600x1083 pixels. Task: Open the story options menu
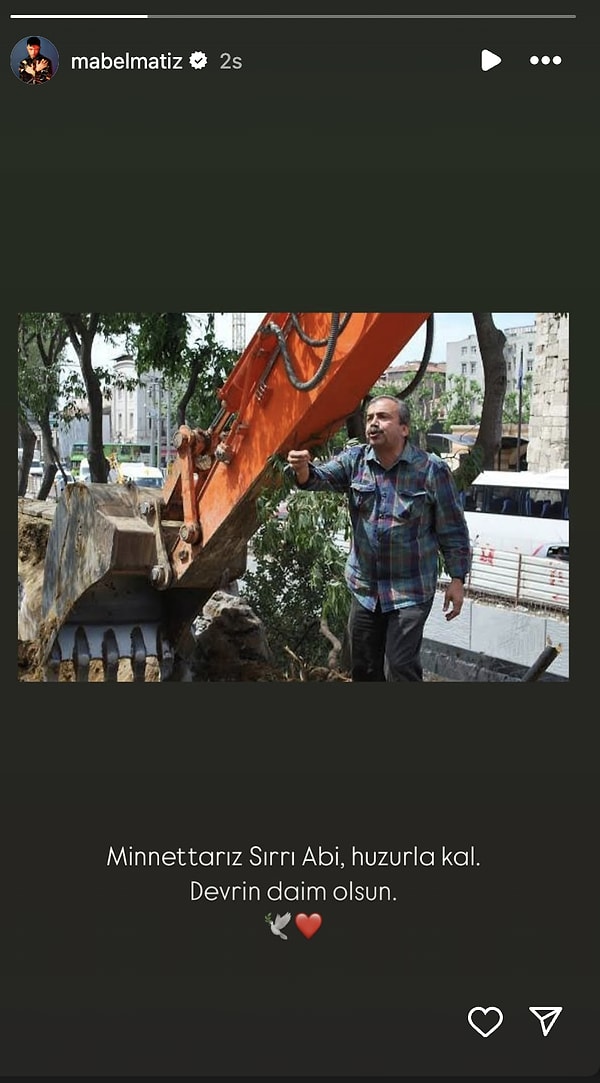pos(545,61)
